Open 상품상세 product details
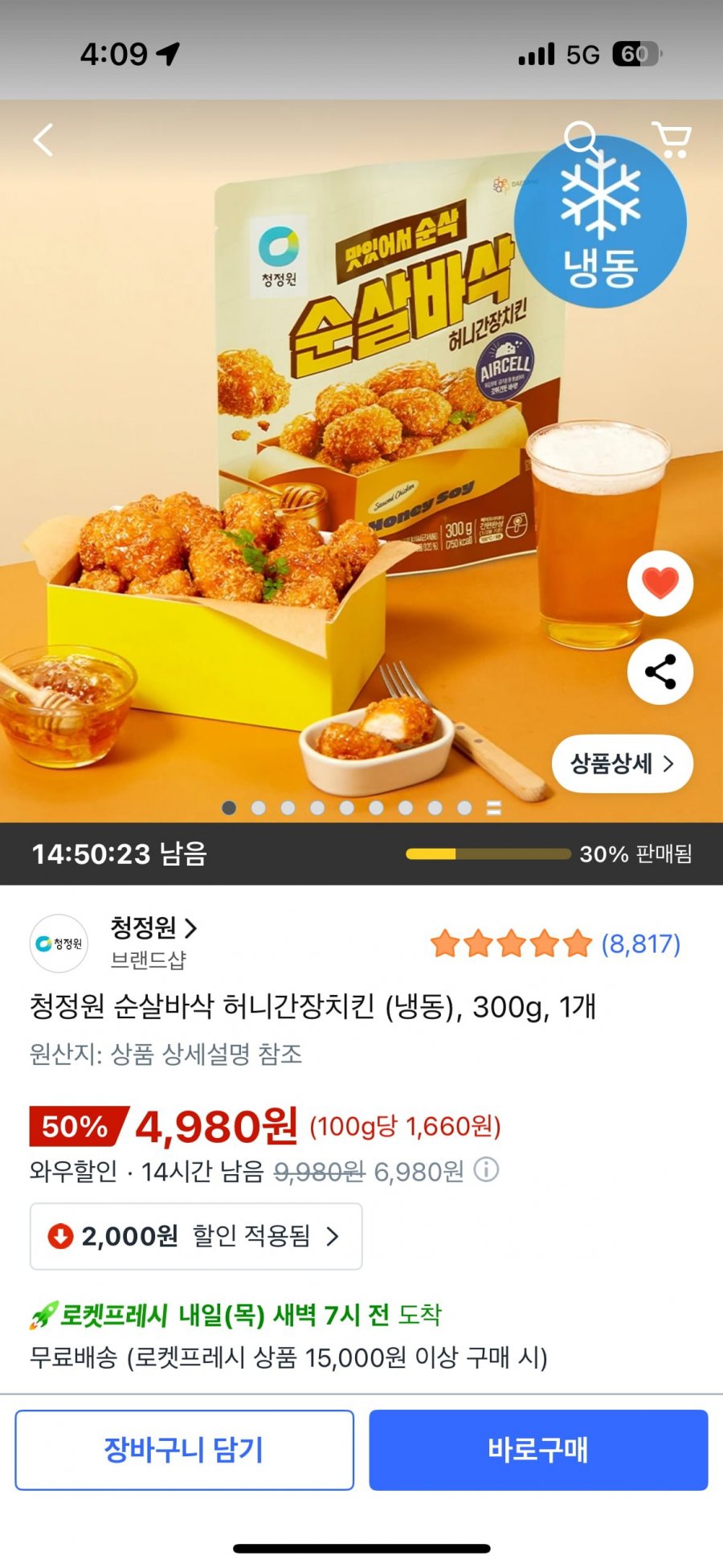The width and height of the screenshot is (723, 1568). click(x=623, y=764)
